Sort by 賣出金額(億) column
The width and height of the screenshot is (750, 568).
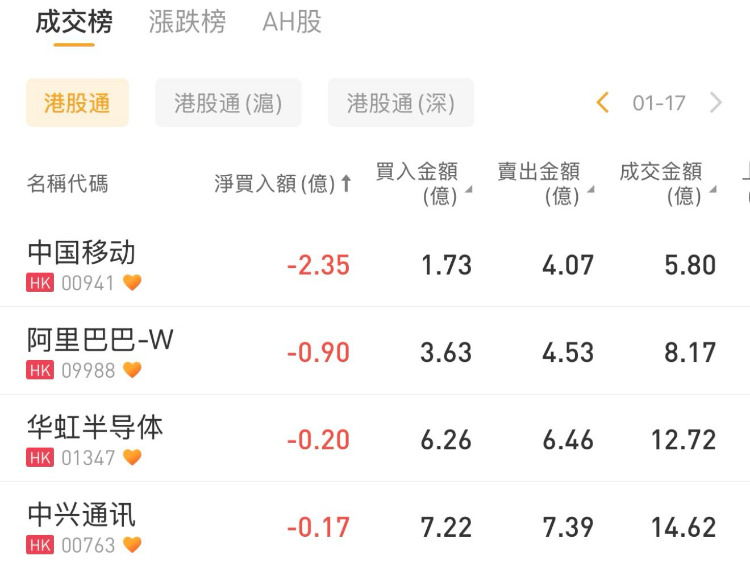pos(545,183)
